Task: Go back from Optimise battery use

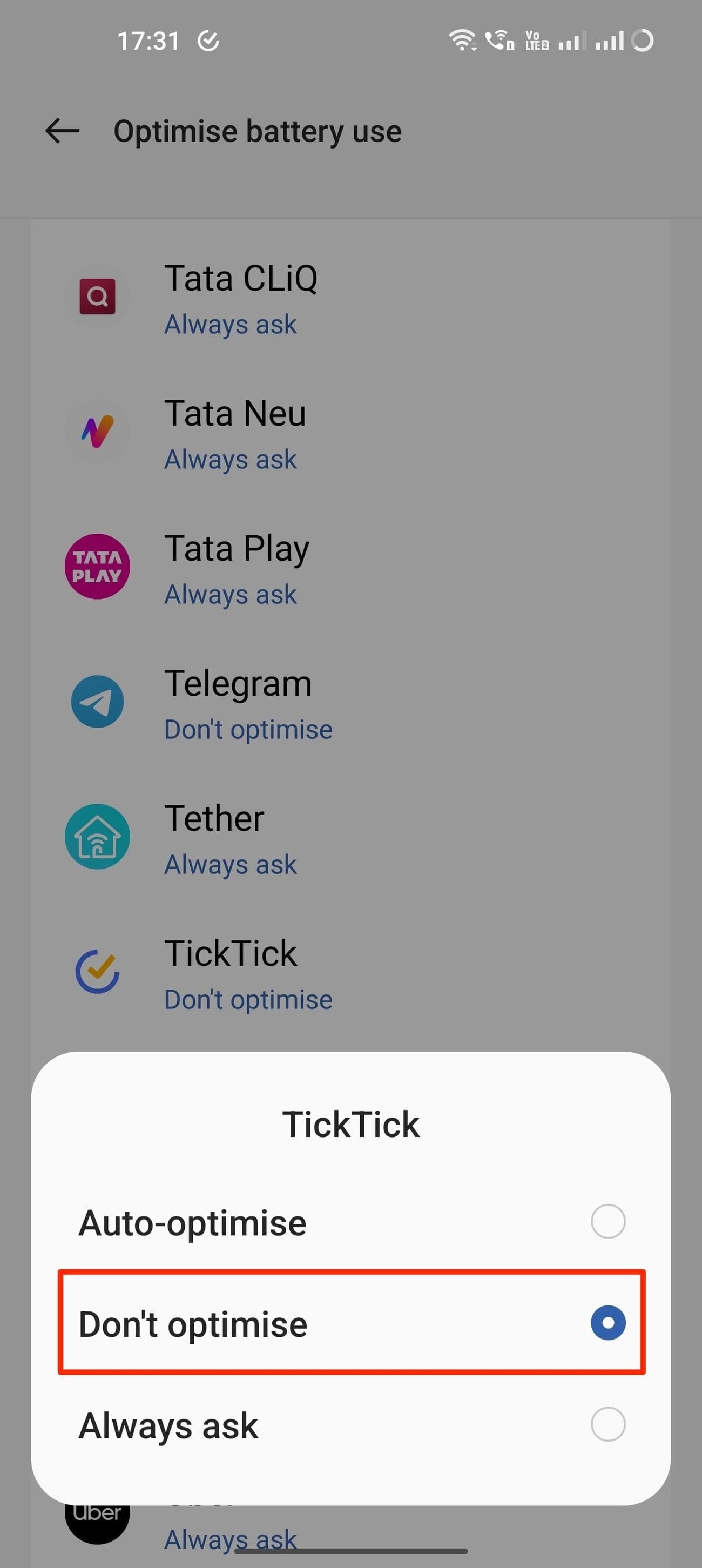Action: click(x=62, y=131)
